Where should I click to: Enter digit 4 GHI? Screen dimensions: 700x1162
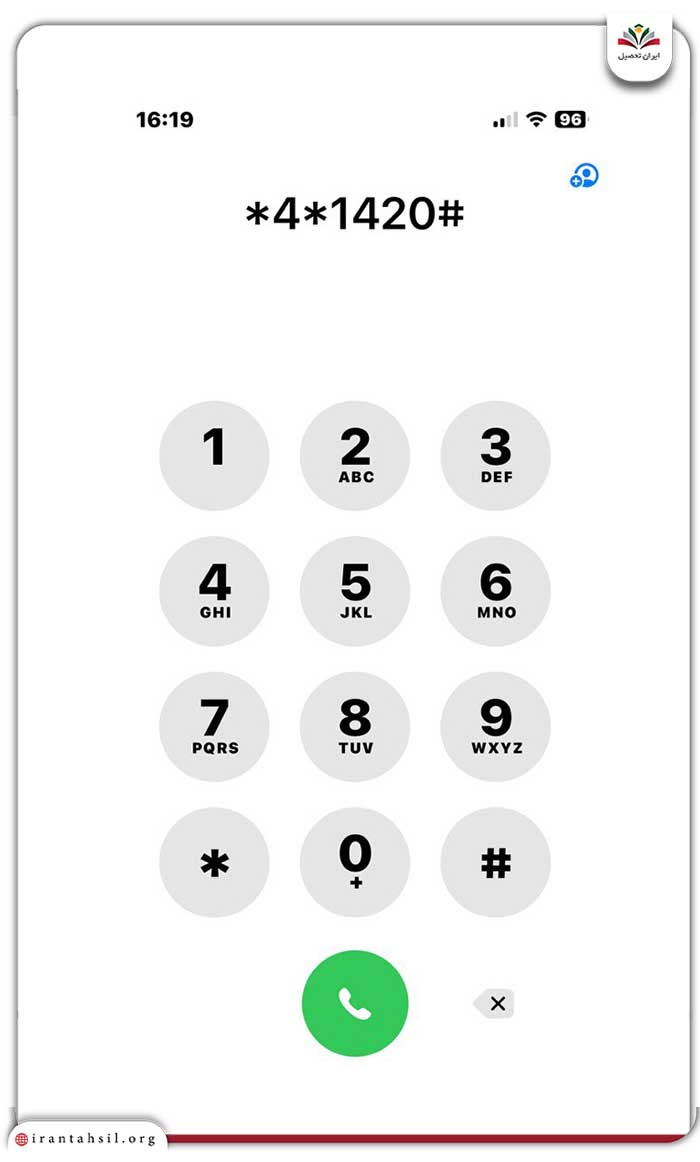pos(214,591)
